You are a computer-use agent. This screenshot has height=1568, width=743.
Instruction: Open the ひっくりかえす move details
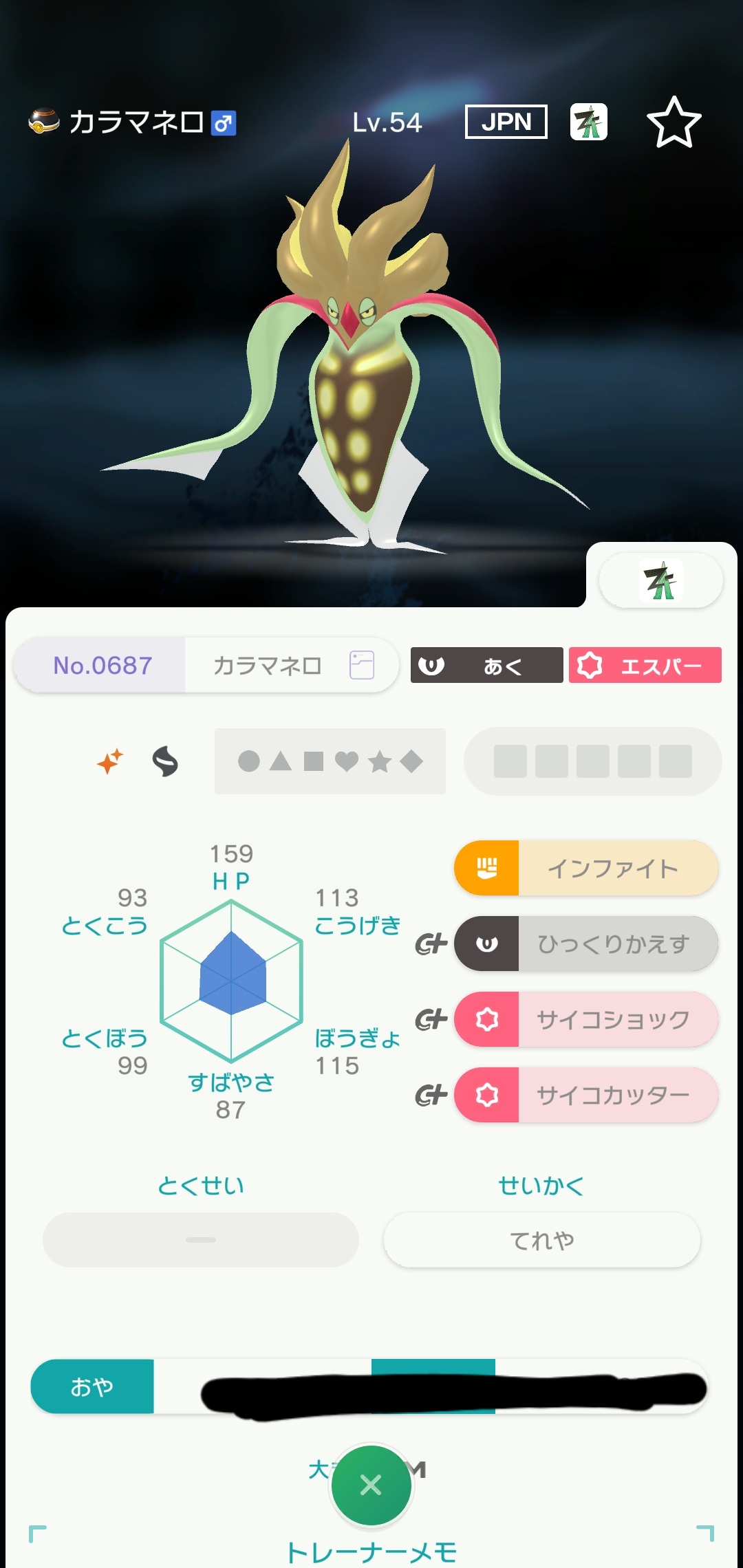point(586,944)
